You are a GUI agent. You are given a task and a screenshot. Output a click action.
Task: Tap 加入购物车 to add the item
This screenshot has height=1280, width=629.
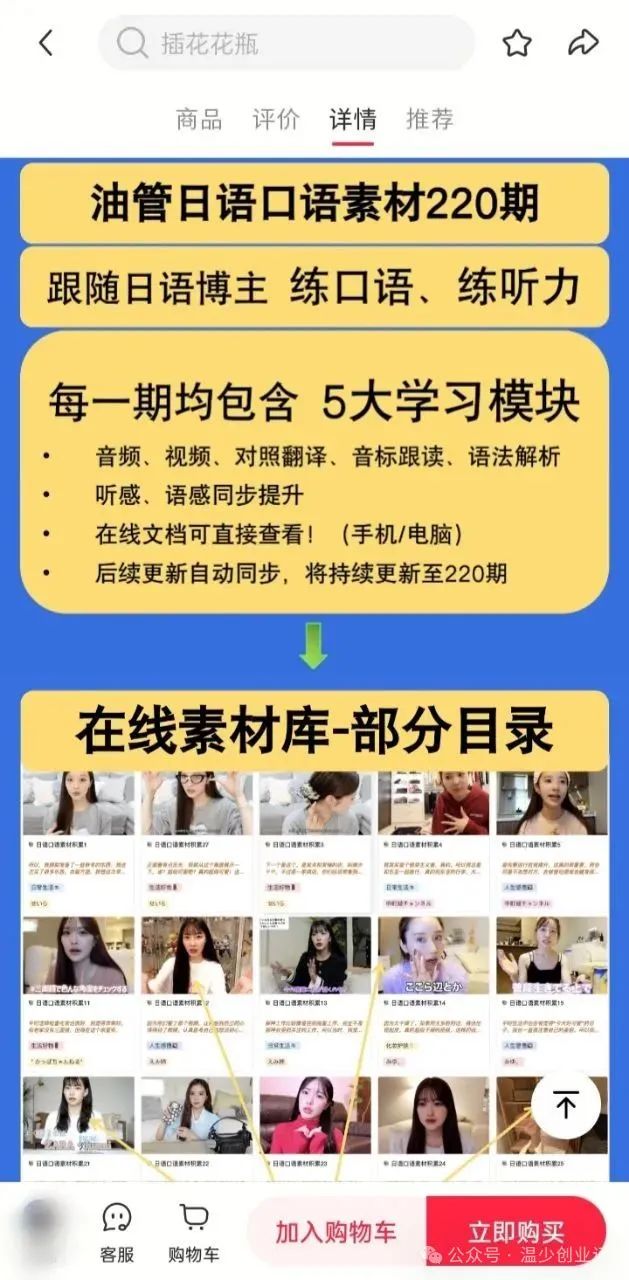(336, 1231)
